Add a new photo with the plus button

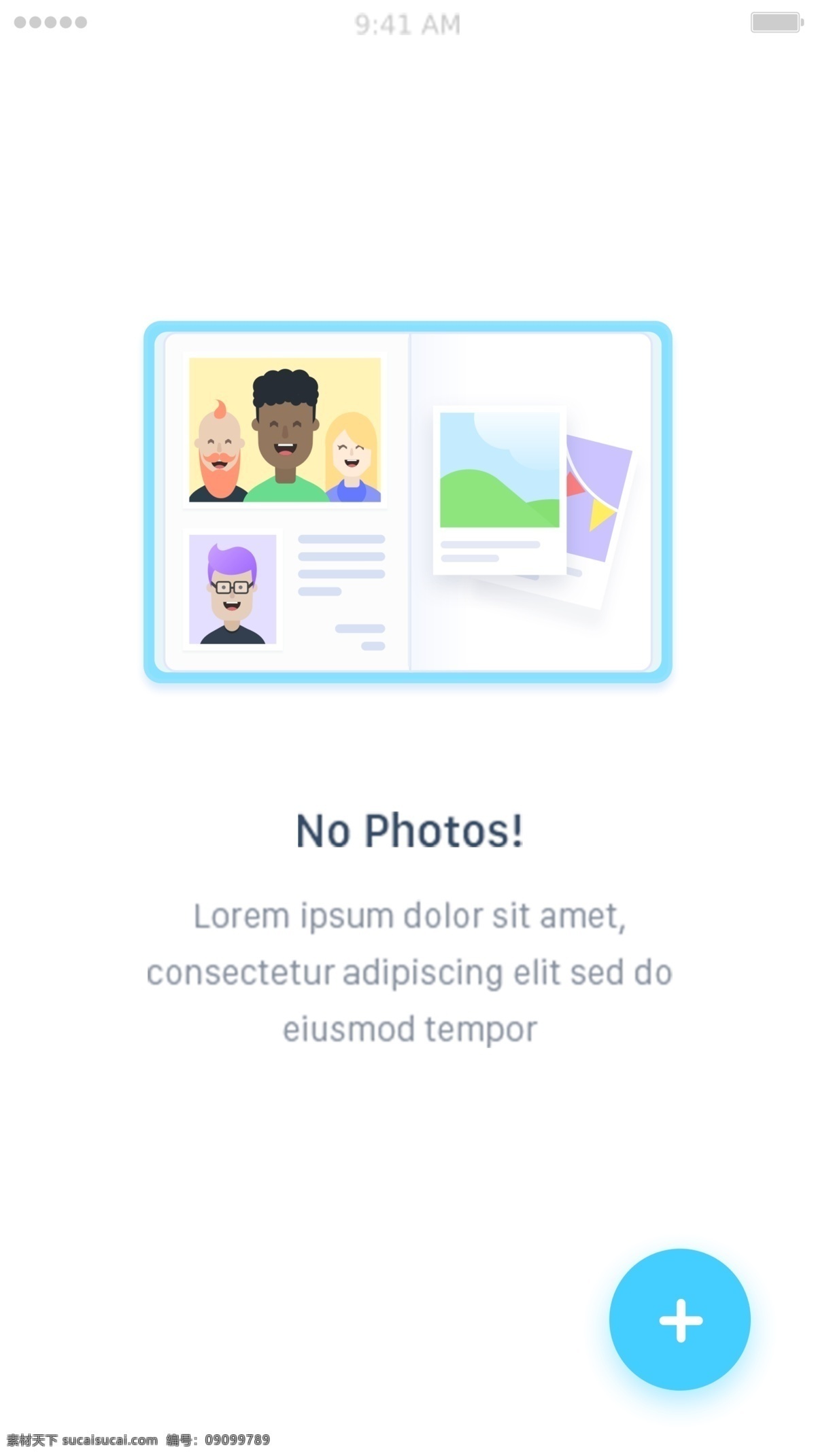click(x=680, y=1320)
